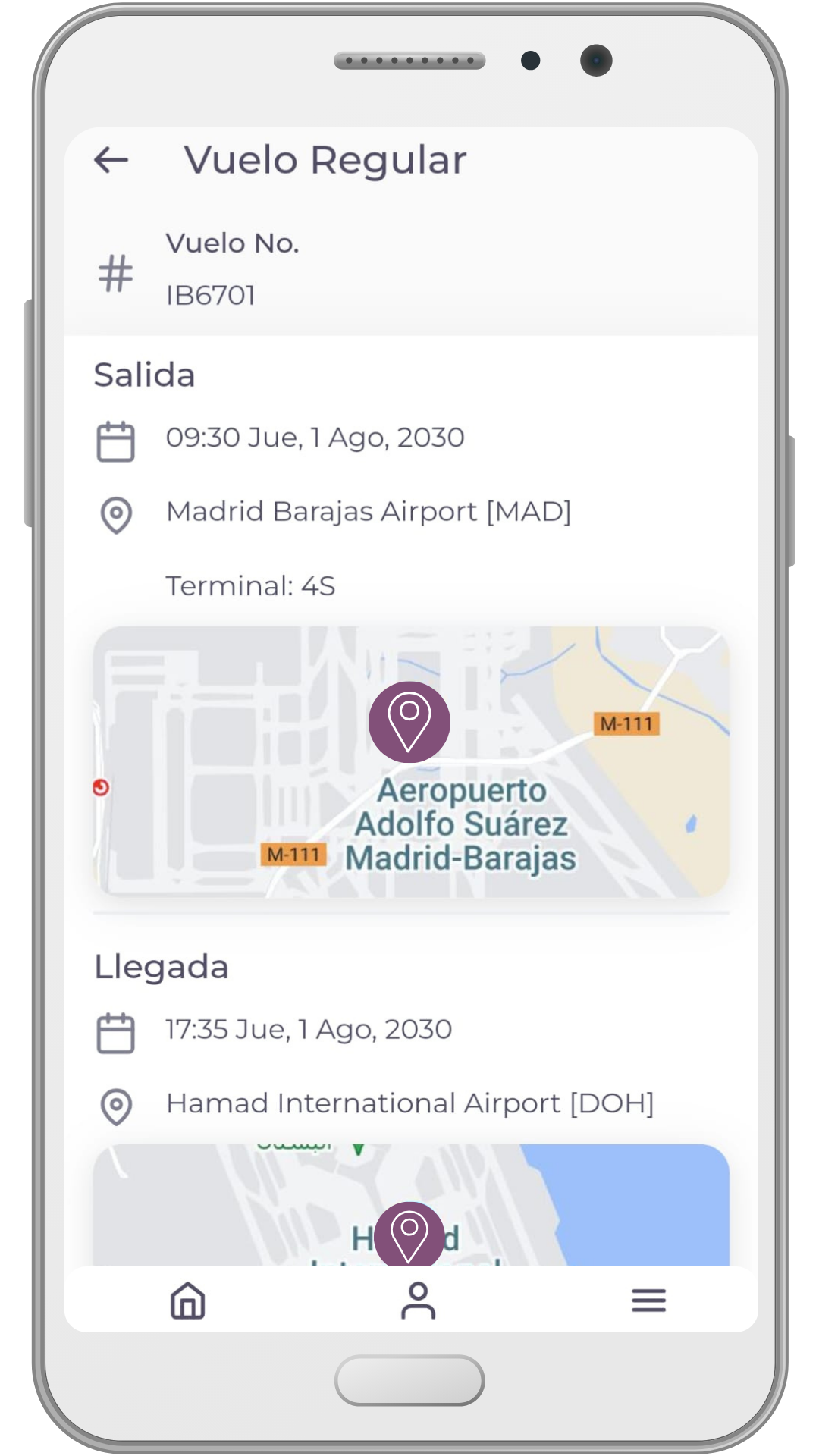This screenshot has height=1456, width=819.
Task: Open the Hamad International airport map
Action: [x=410, y=1206]
